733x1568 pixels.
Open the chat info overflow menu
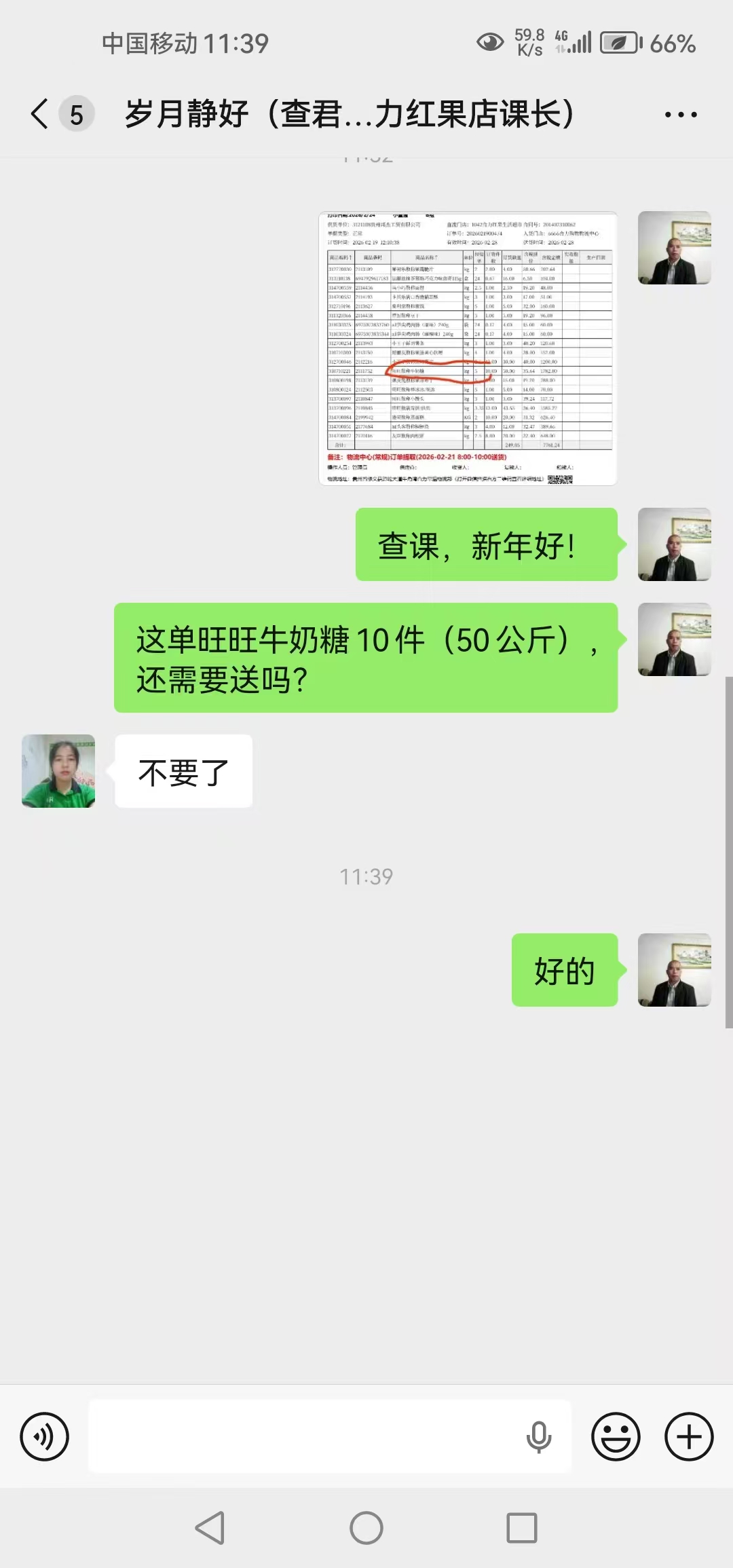(680, 115)
